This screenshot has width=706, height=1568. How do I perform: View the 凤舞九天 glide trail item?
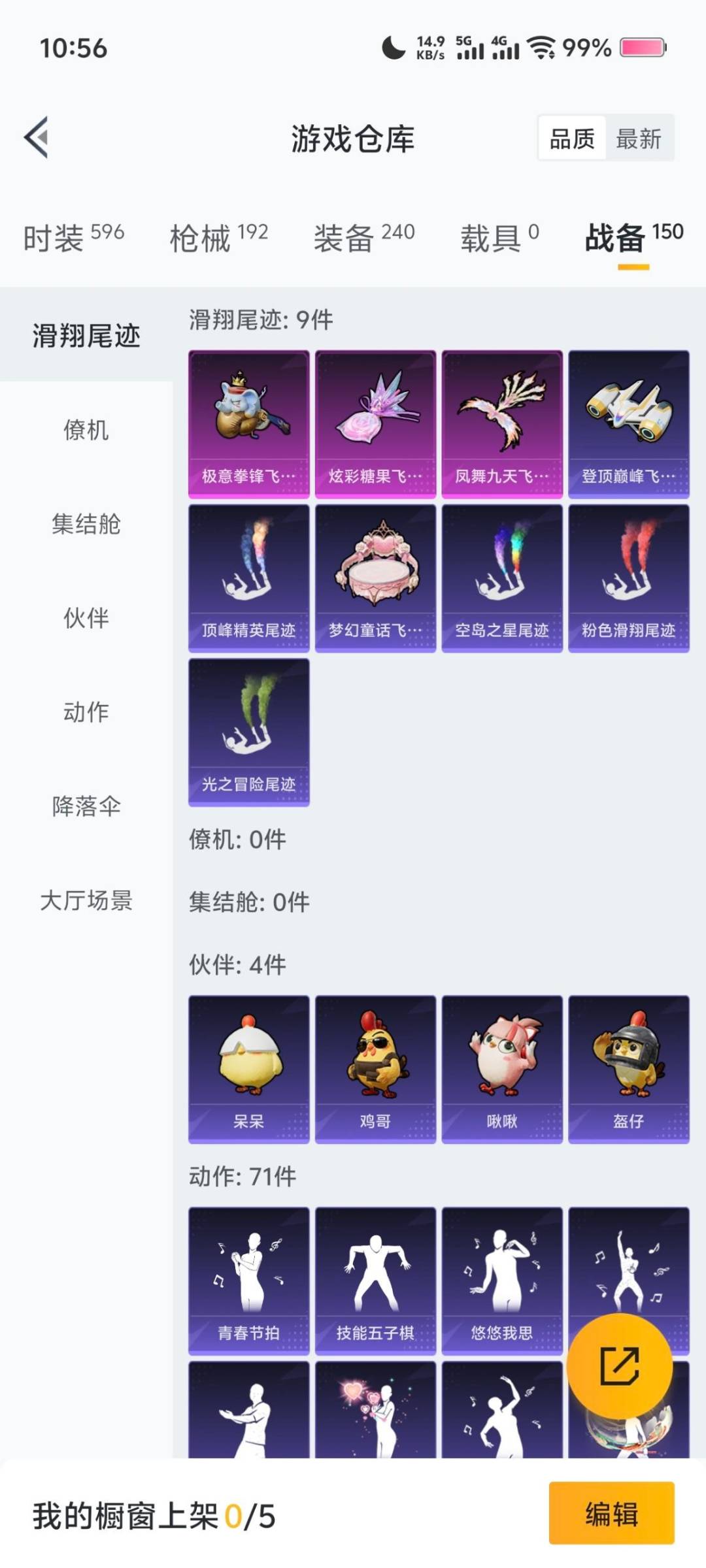click(501, 421)
